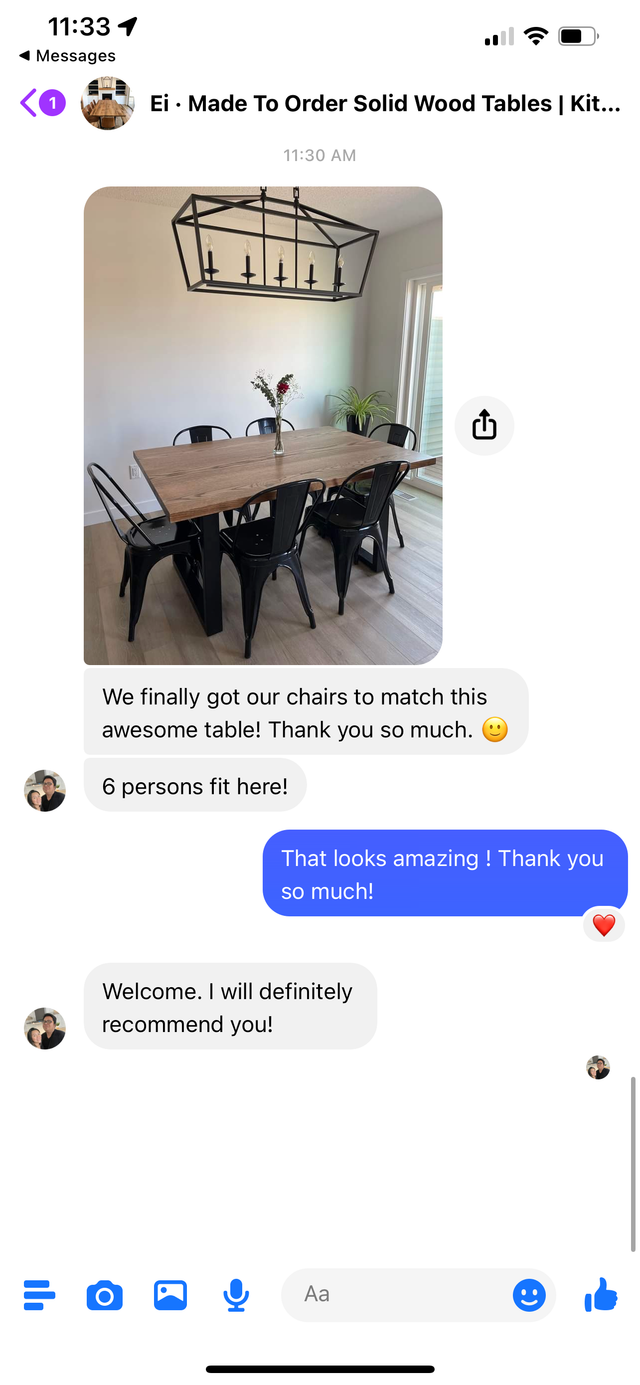
Task: Open the emoji picker in message field
Action: click(x=529, y=1295)
